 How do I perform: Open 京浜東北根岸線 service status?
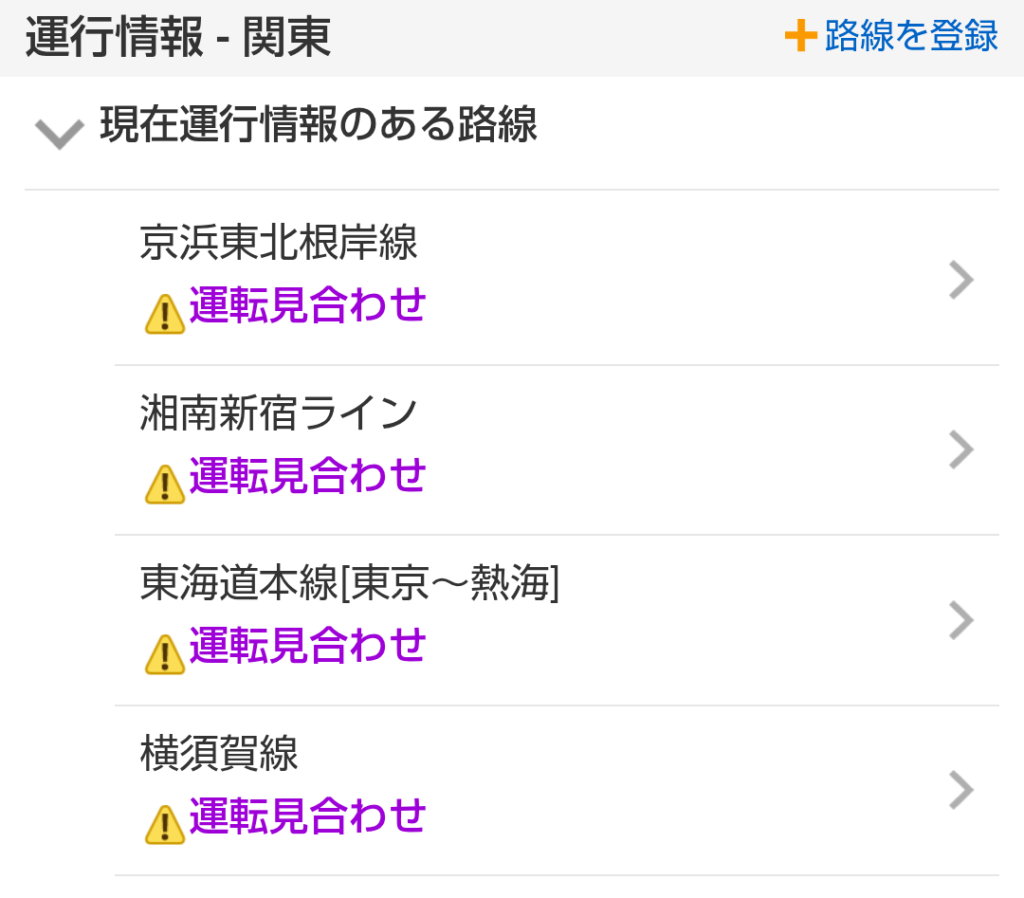(x=555, y=278)
